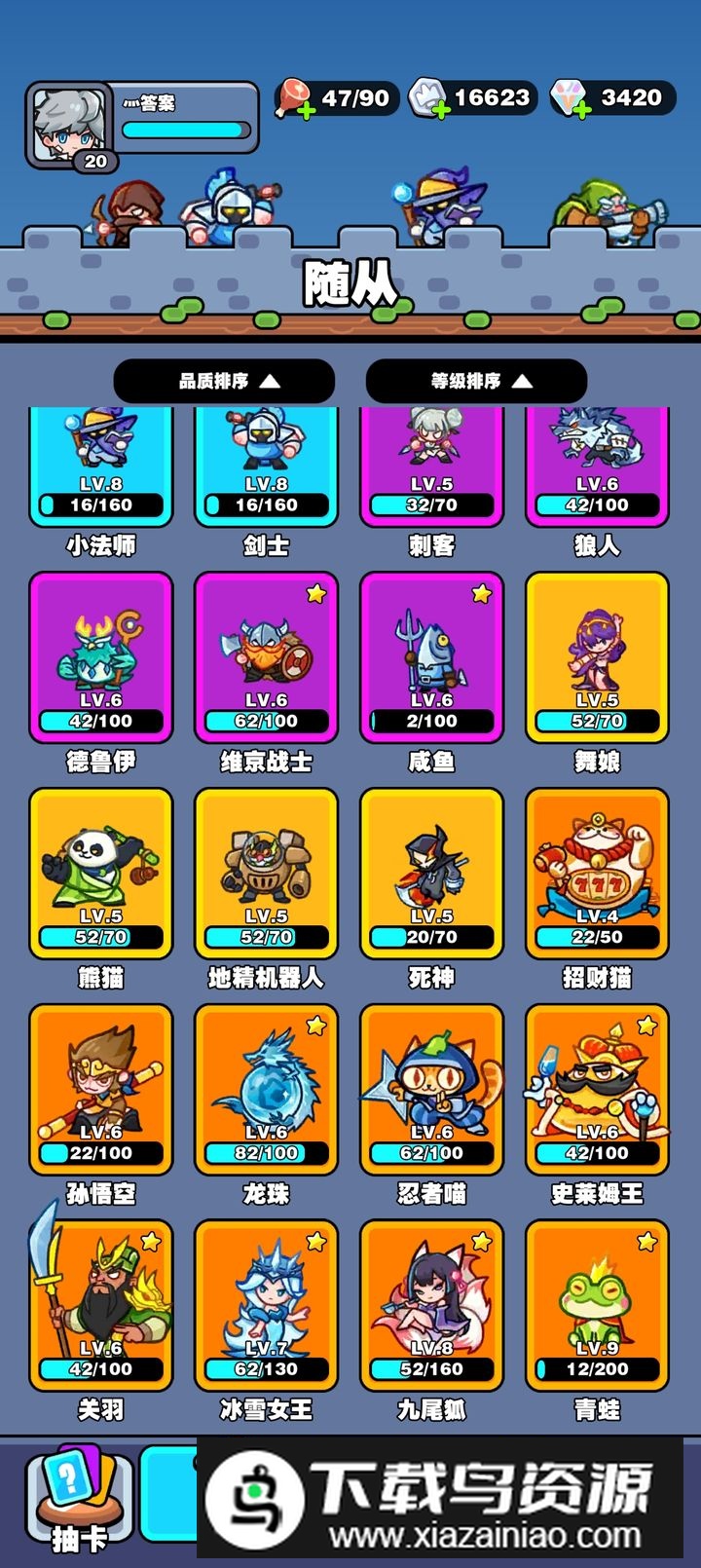Open the 咸鱼 follower card

[x=431, y=657]
